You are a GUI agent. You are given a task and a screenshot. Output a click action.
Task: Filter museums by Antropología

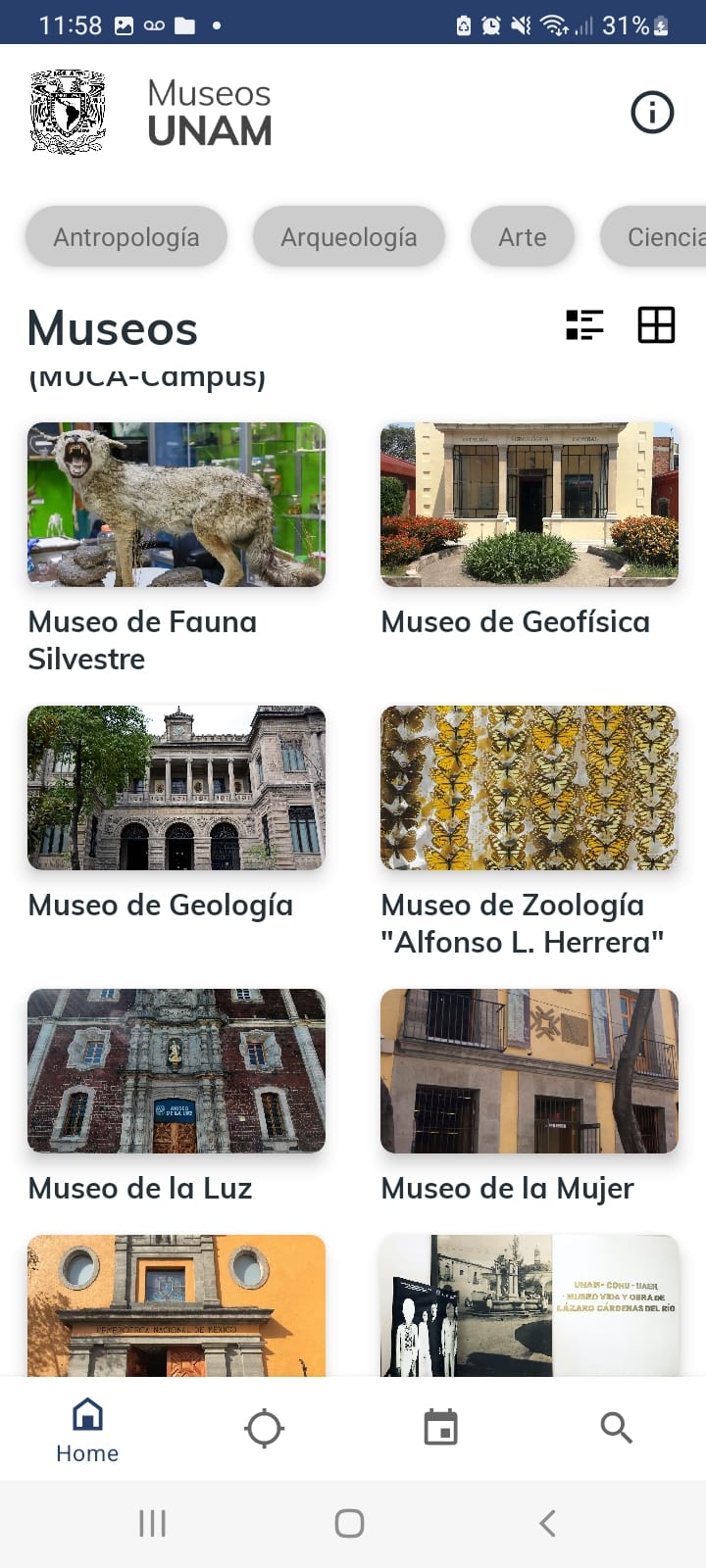pyautogui.click(x=126, y=237)
